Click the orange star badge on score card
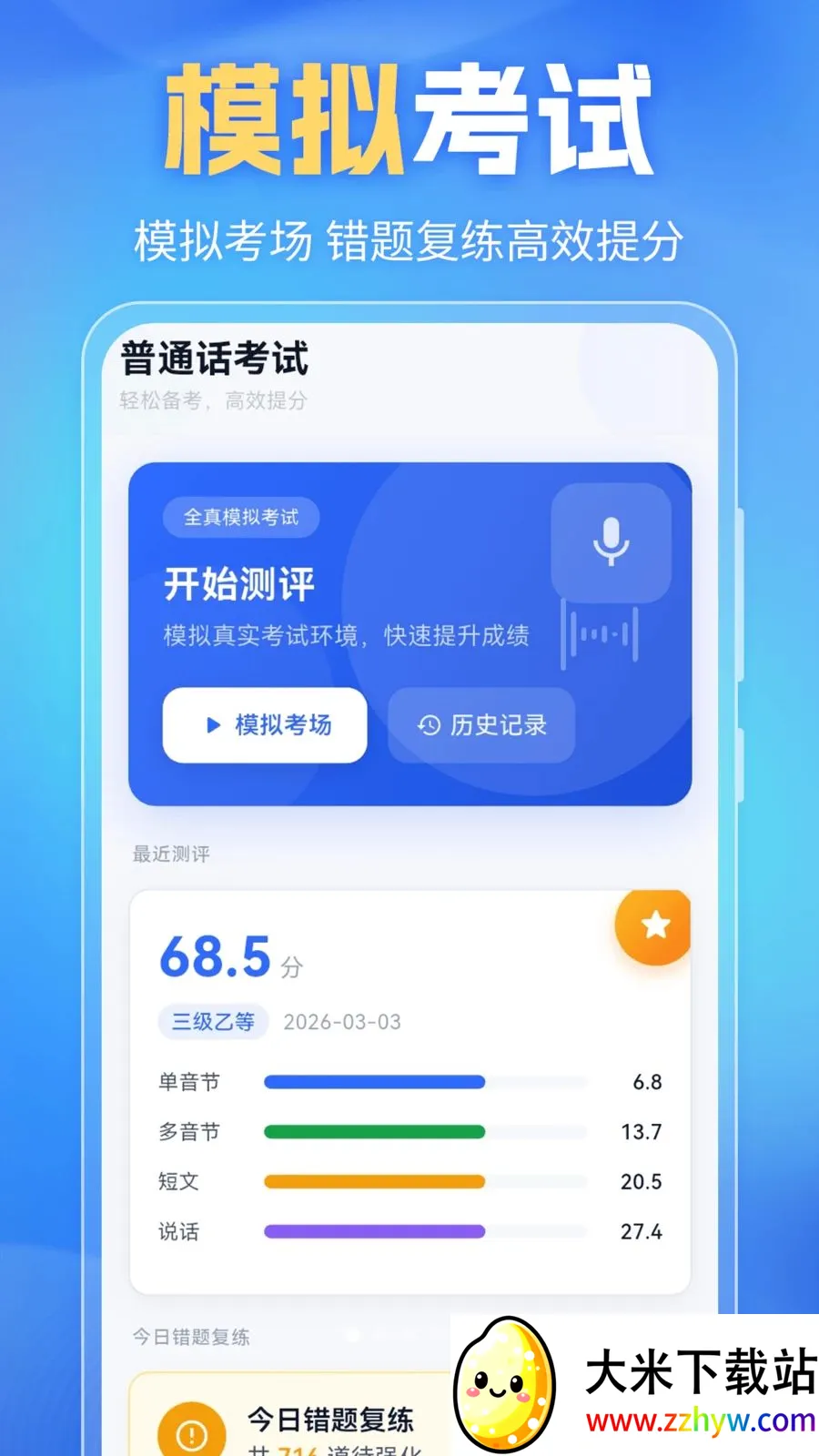Image resolution: width=819 pixels, height=1456 pixels. pos(653,926)
